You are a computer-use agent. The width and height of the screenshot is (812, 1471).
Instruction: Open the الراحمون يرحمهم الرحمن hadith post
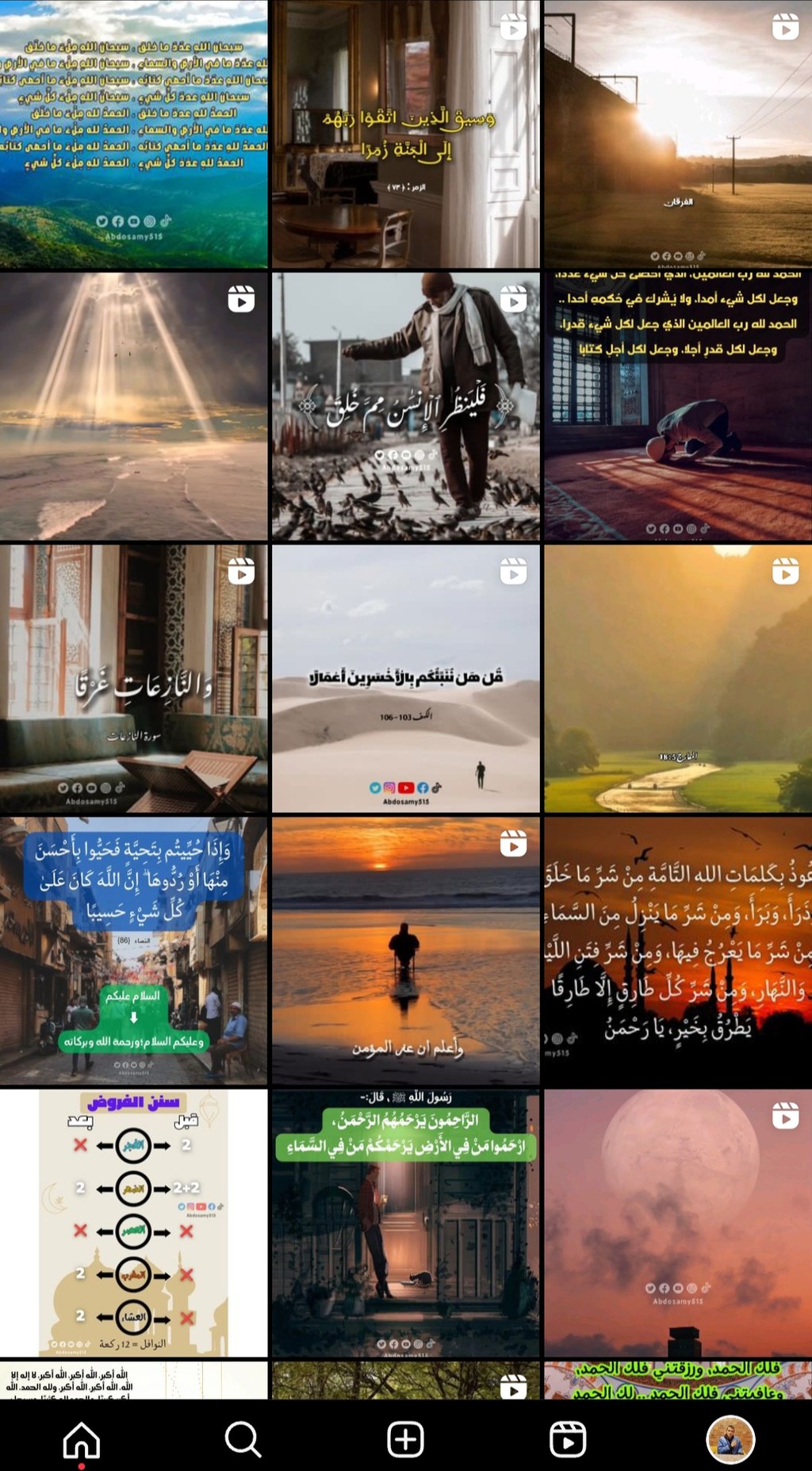(406, 1223)
